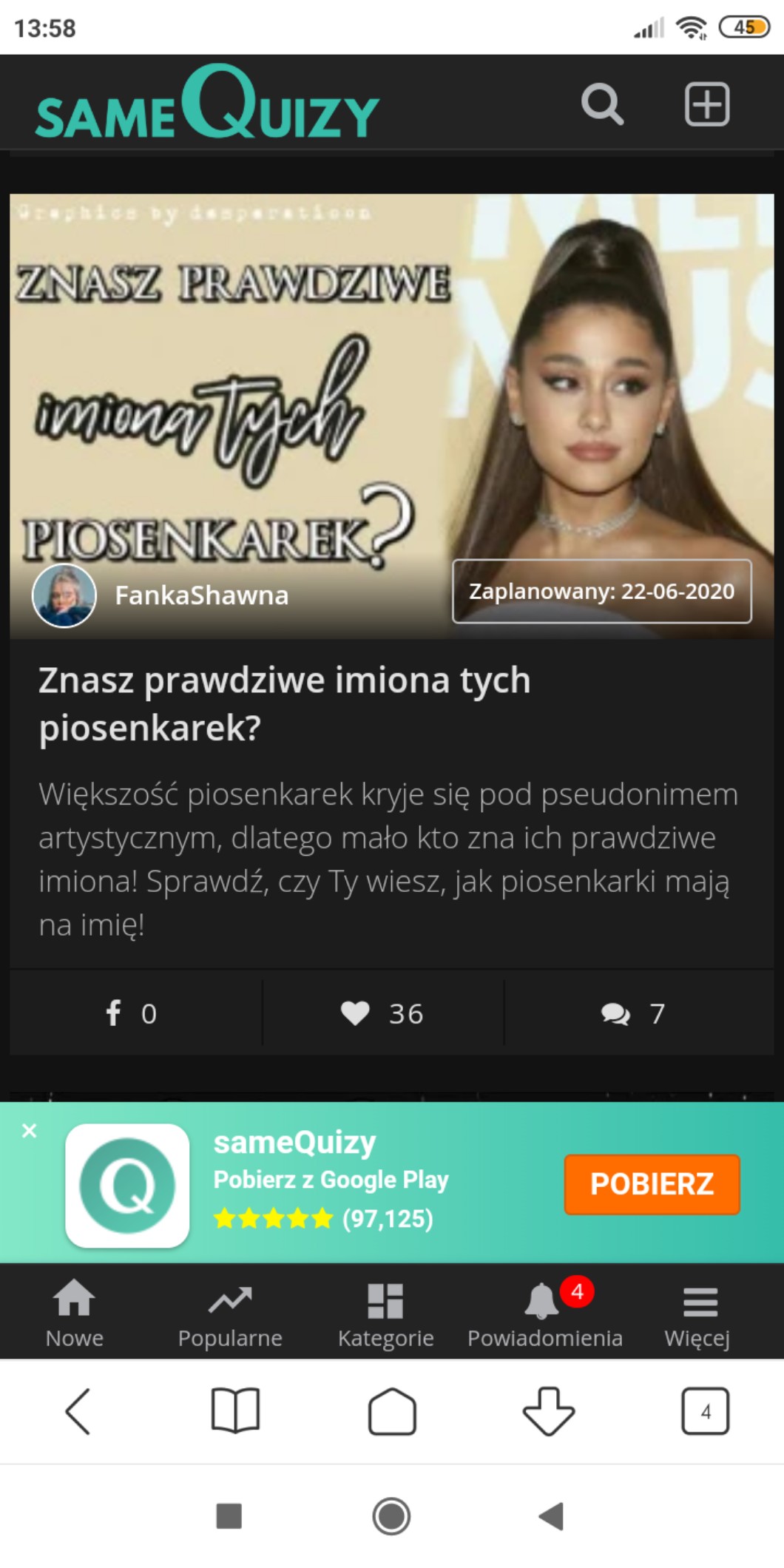Open the browser tabs switcher
Image resolution: width=784 pixels, height=1568 pixels.
click(x=705, y=1411)
